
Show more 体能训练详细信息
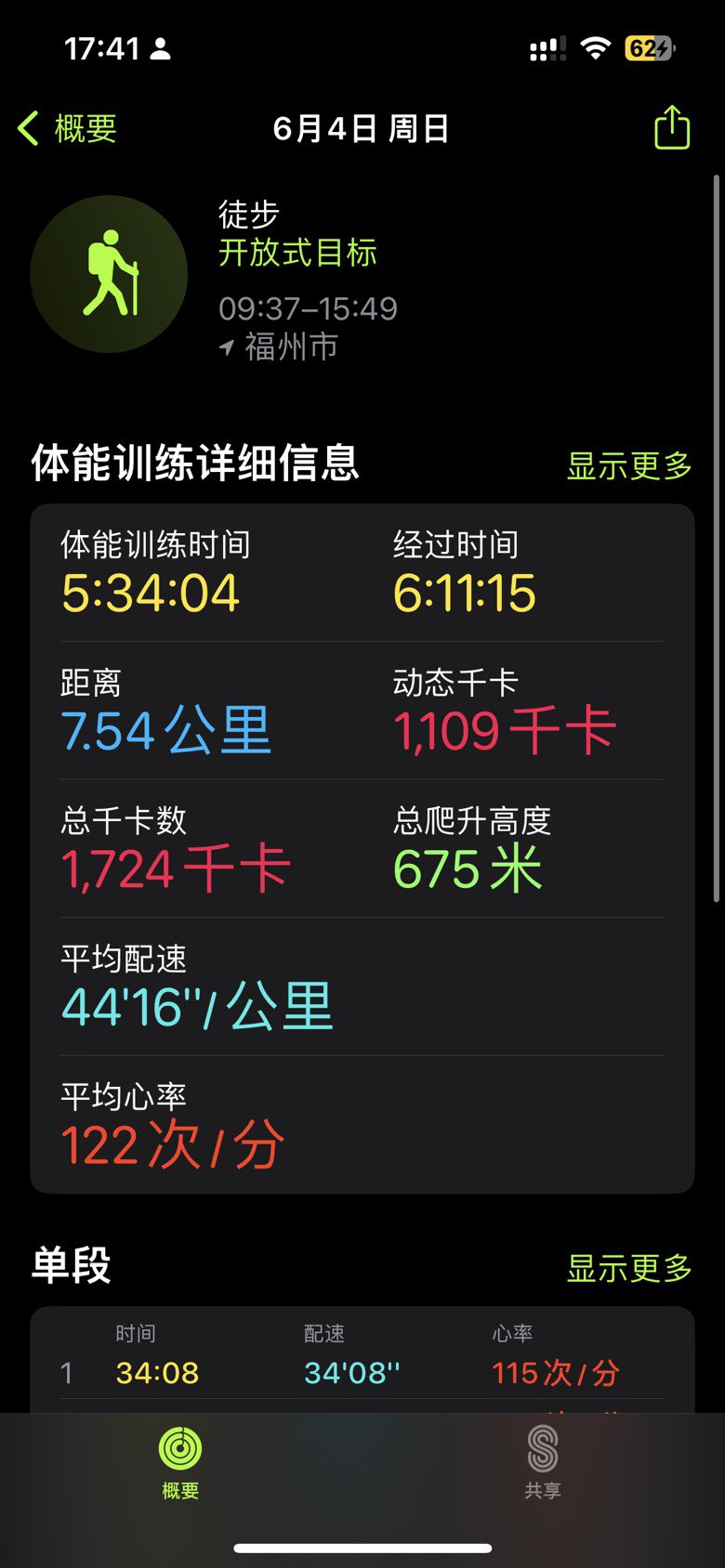tap(629, 465)
